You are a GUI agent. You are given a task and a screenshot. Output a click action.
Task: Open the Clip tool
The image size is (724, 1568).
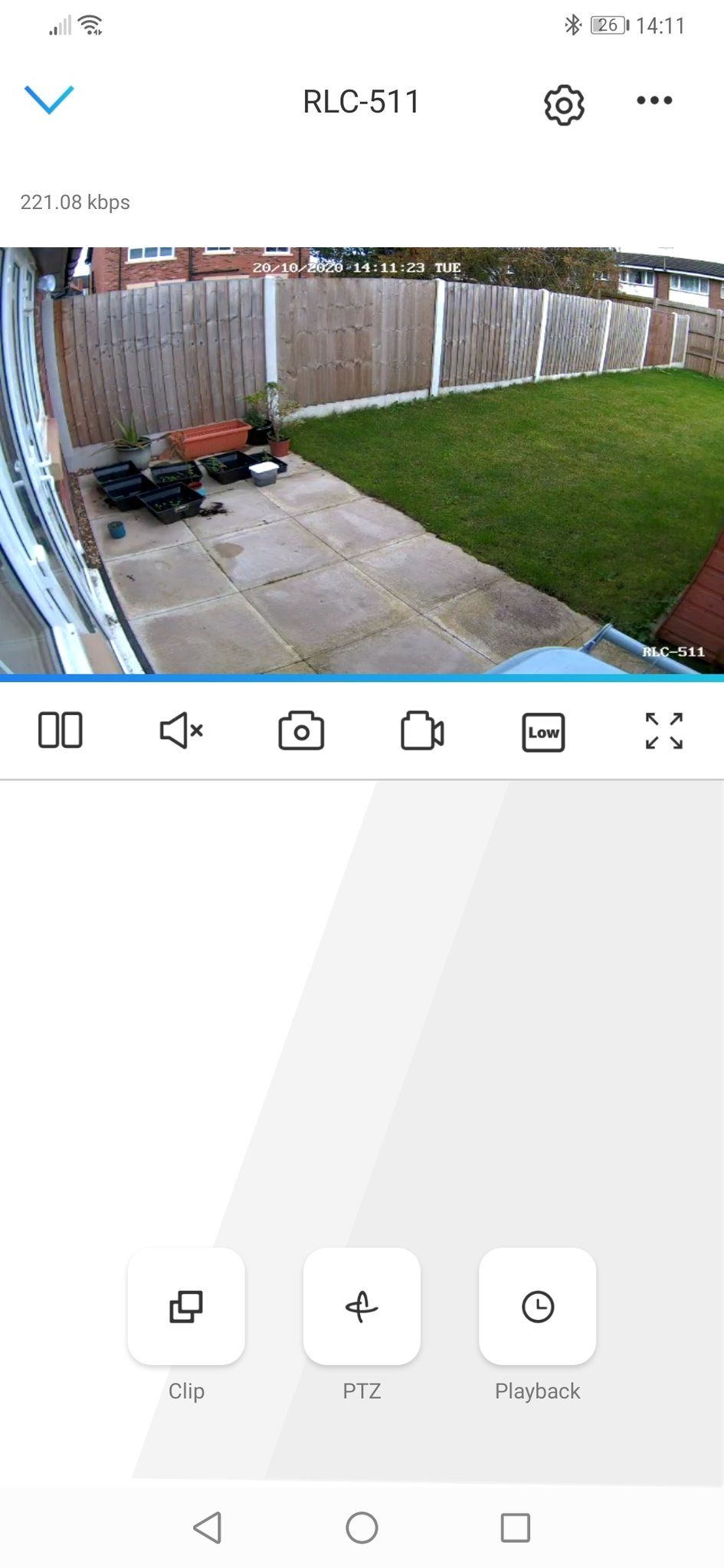pyautogui.click(x=186, y=1306)
